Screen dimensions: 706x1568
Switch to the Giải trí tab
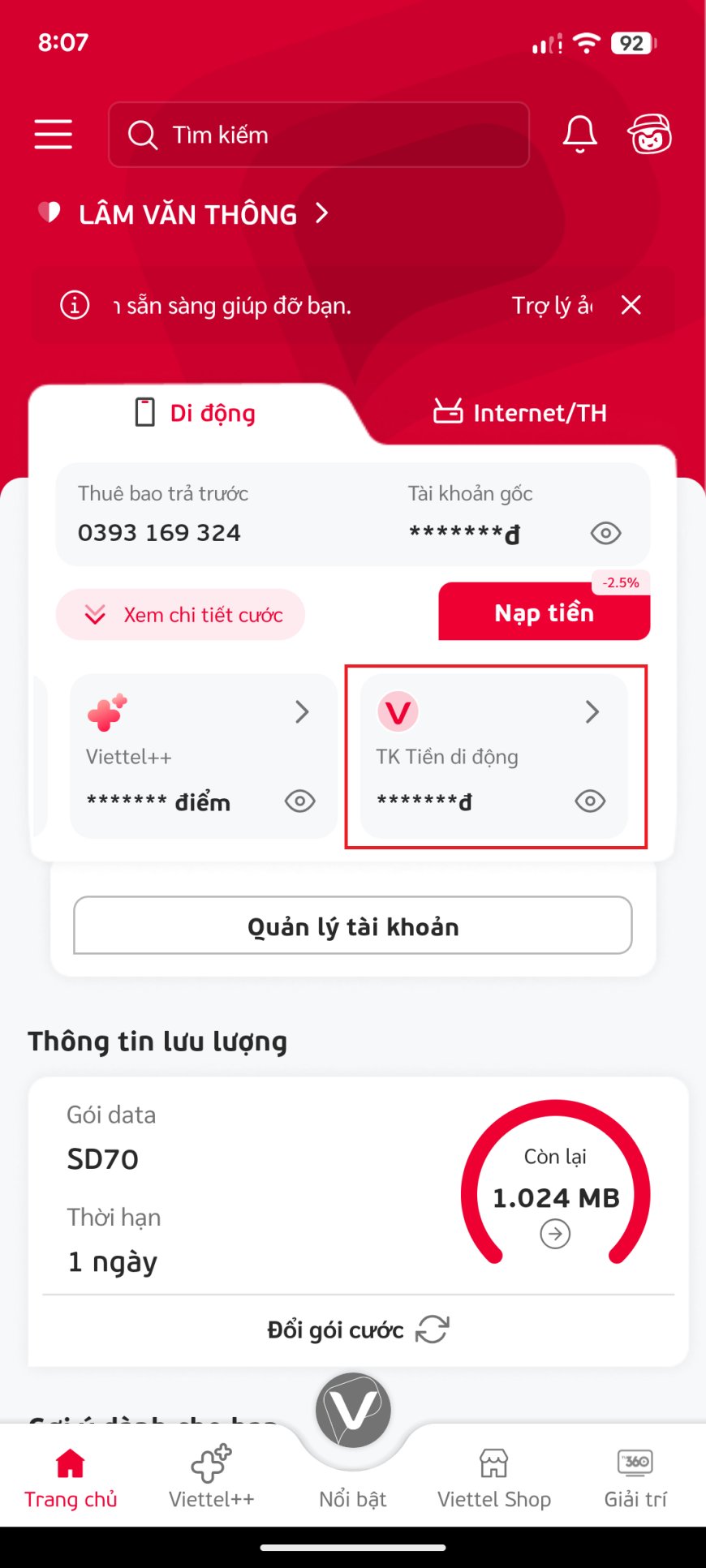635,1478
